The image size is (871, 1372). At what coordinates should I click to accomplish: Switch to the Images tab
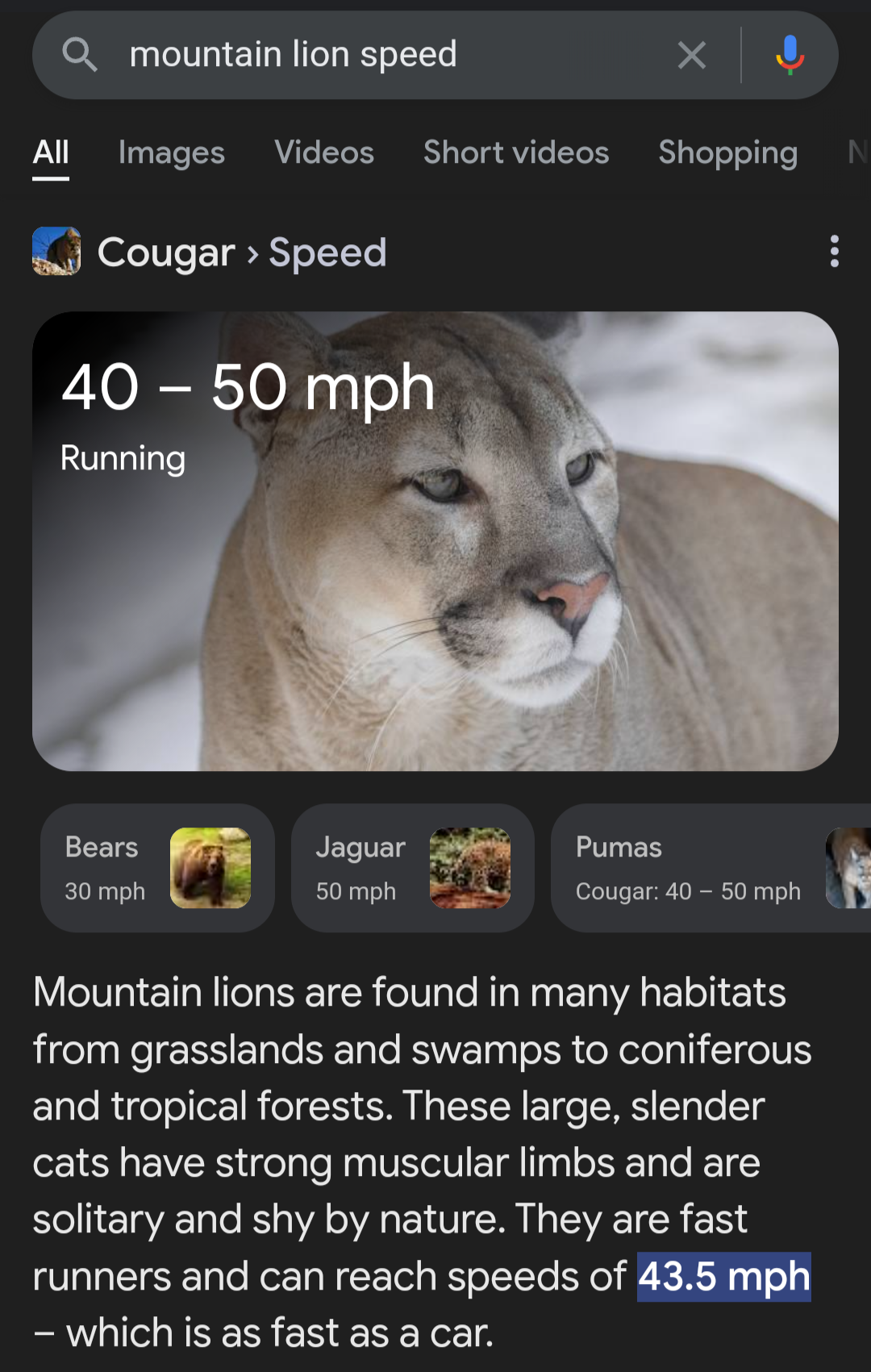171,152
